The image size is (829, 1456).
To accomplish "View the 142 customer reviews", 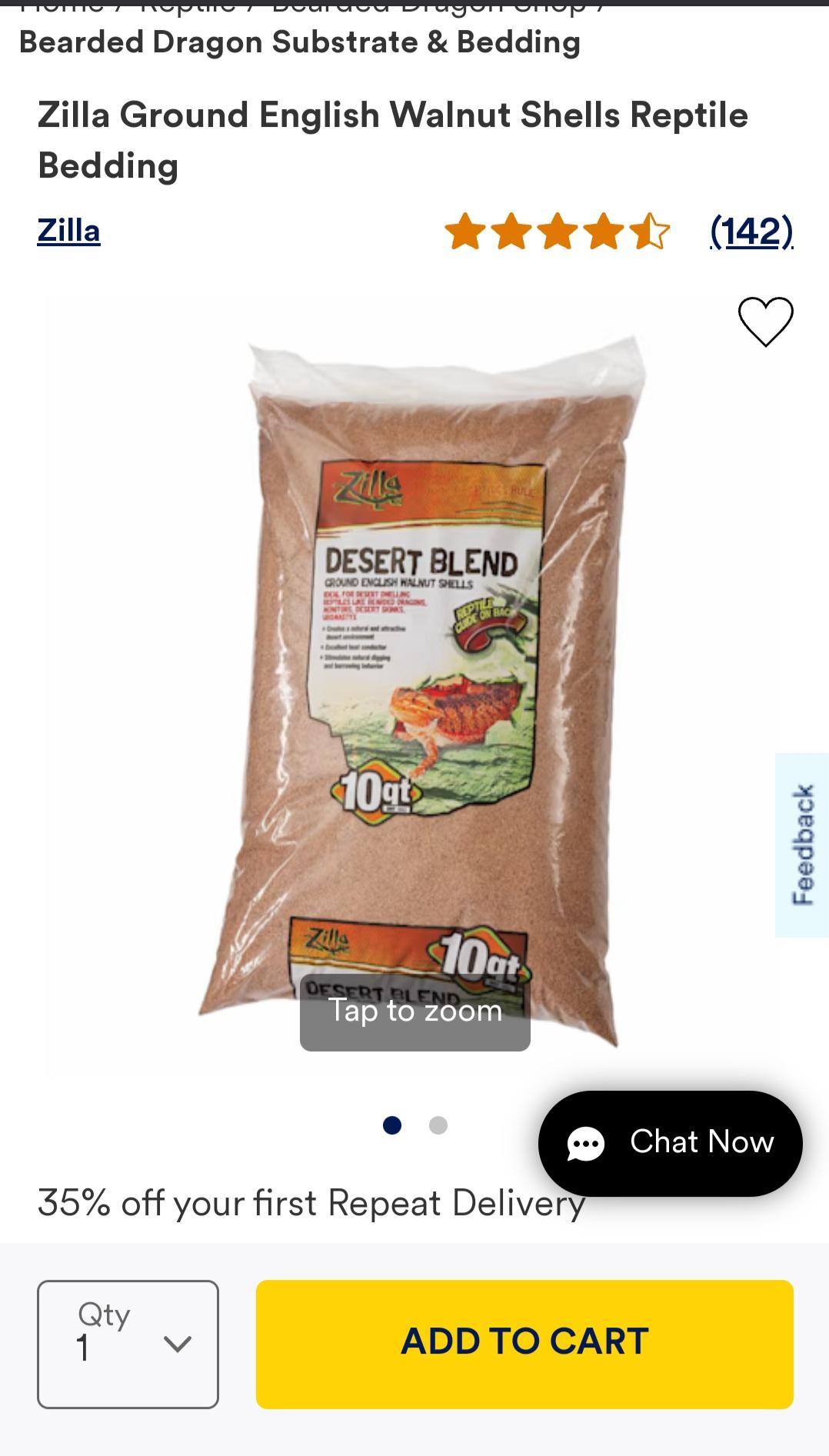I will (x=751, y=231).
